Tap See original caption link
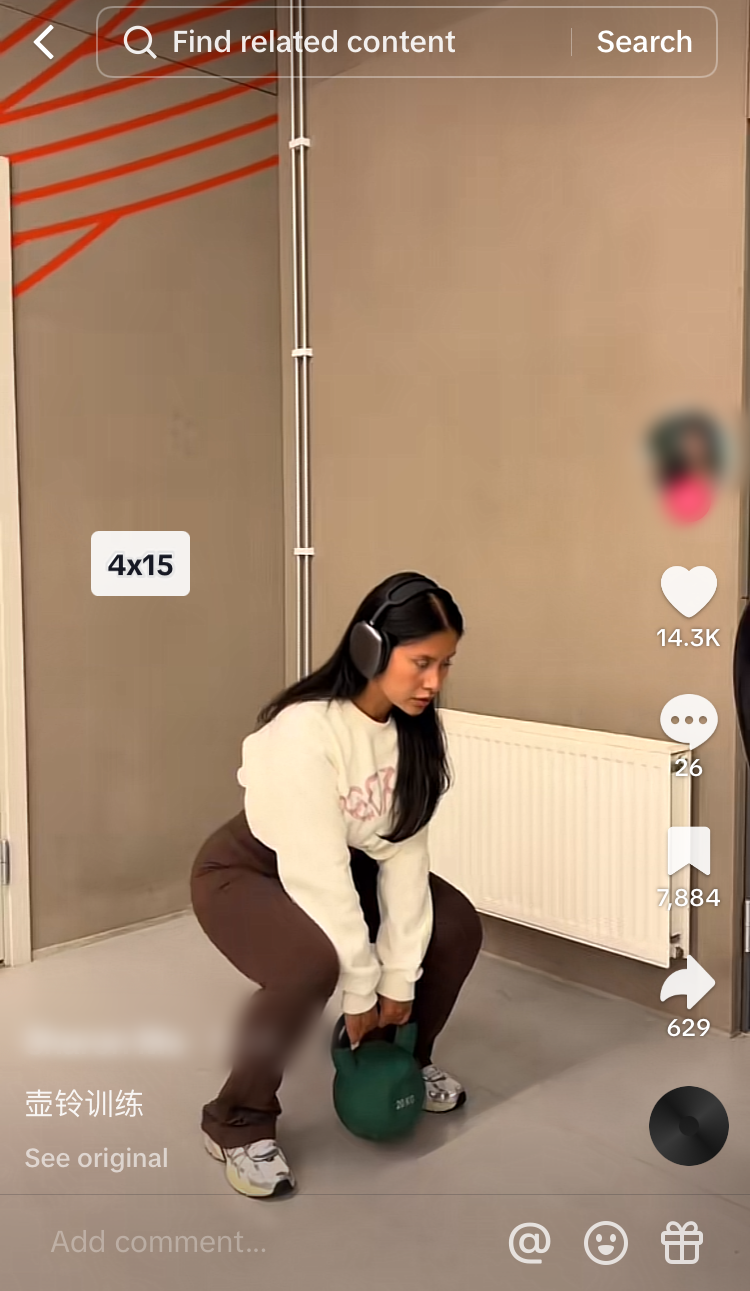The width and height of the screenshot is (750, 1291). 96,1158
